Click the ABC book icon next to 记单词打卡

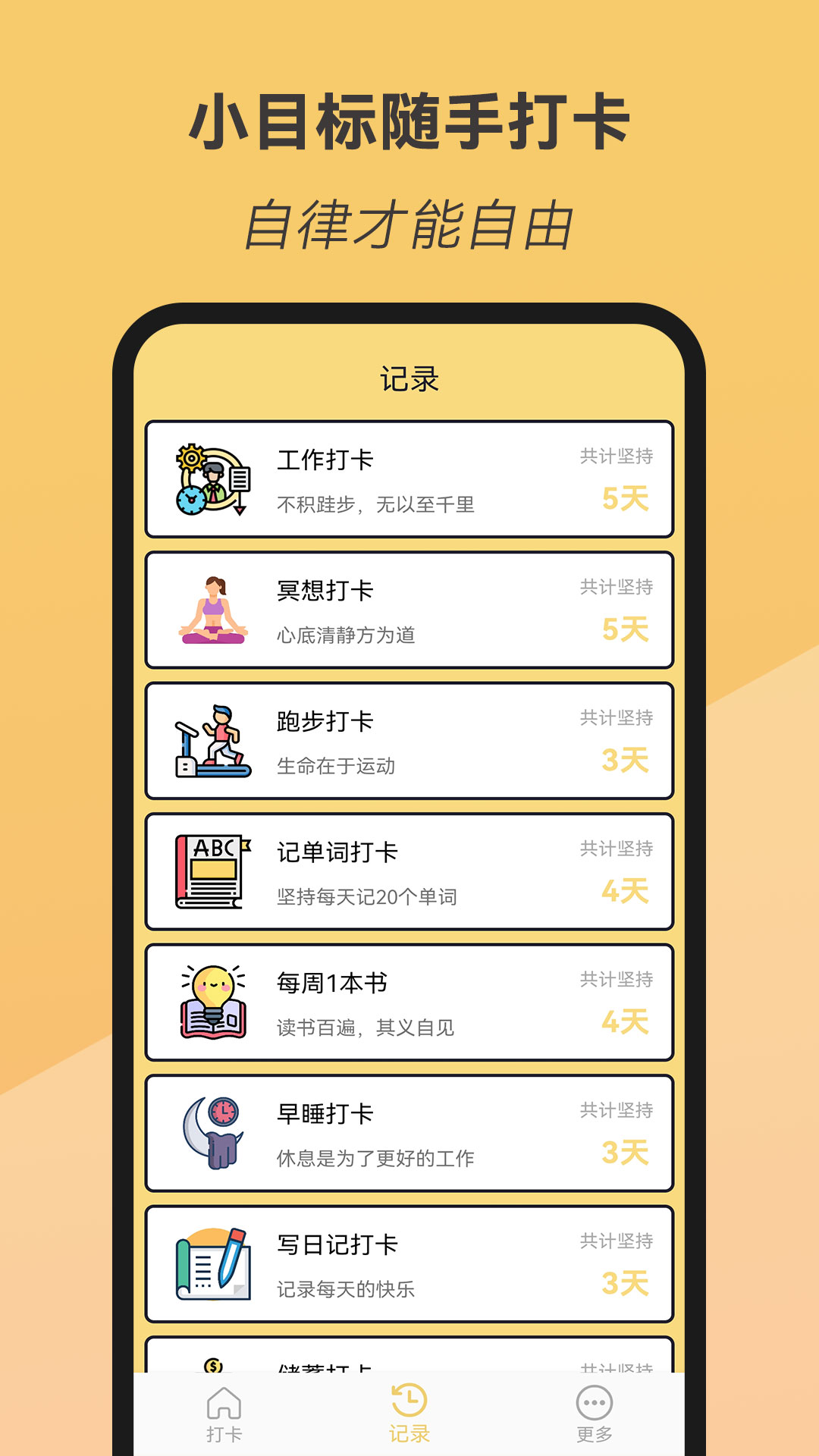point(211,870)
